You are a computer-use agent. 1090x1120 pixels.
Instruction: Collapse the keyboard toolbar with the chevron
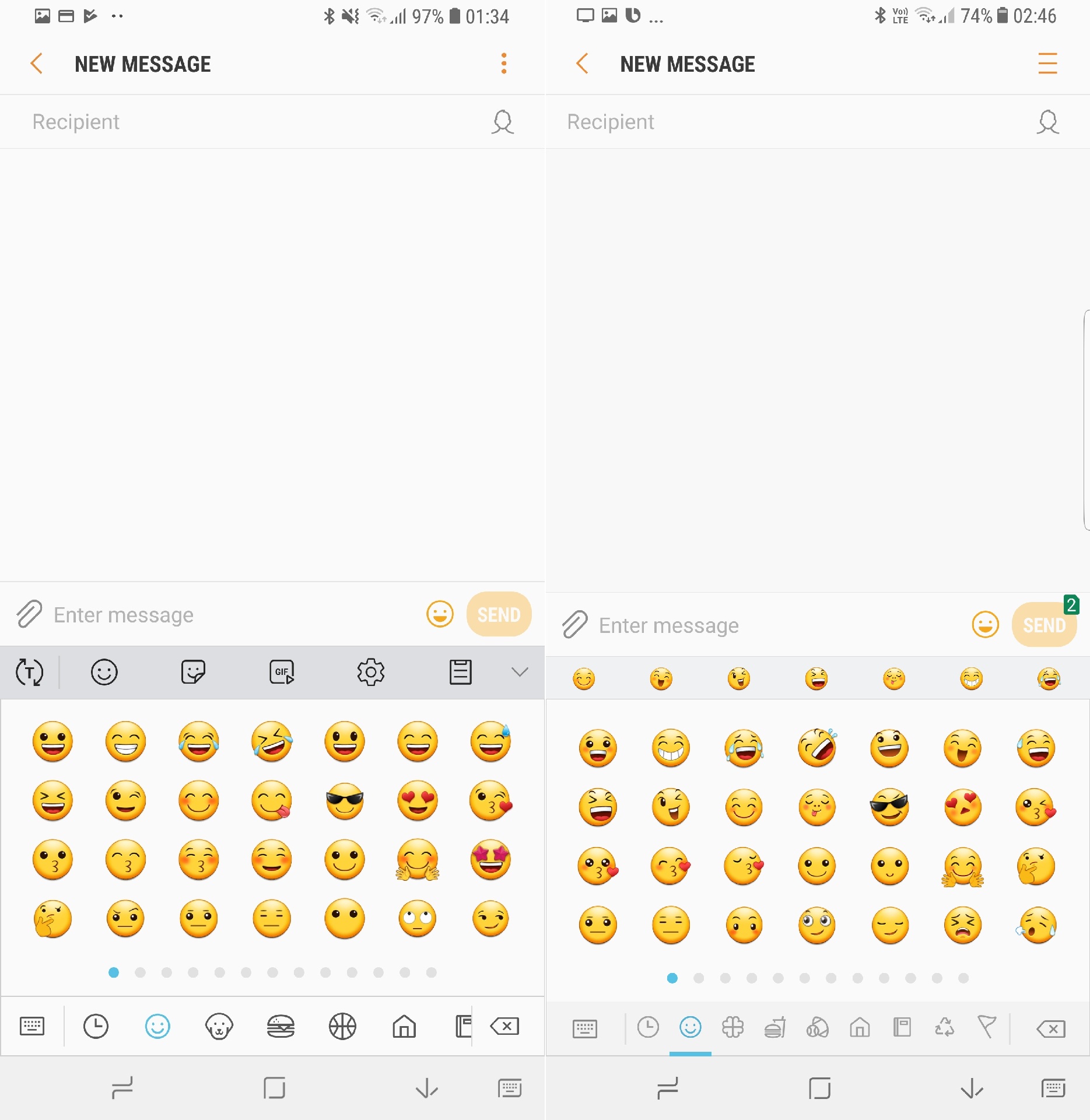(x=520, y=672)
